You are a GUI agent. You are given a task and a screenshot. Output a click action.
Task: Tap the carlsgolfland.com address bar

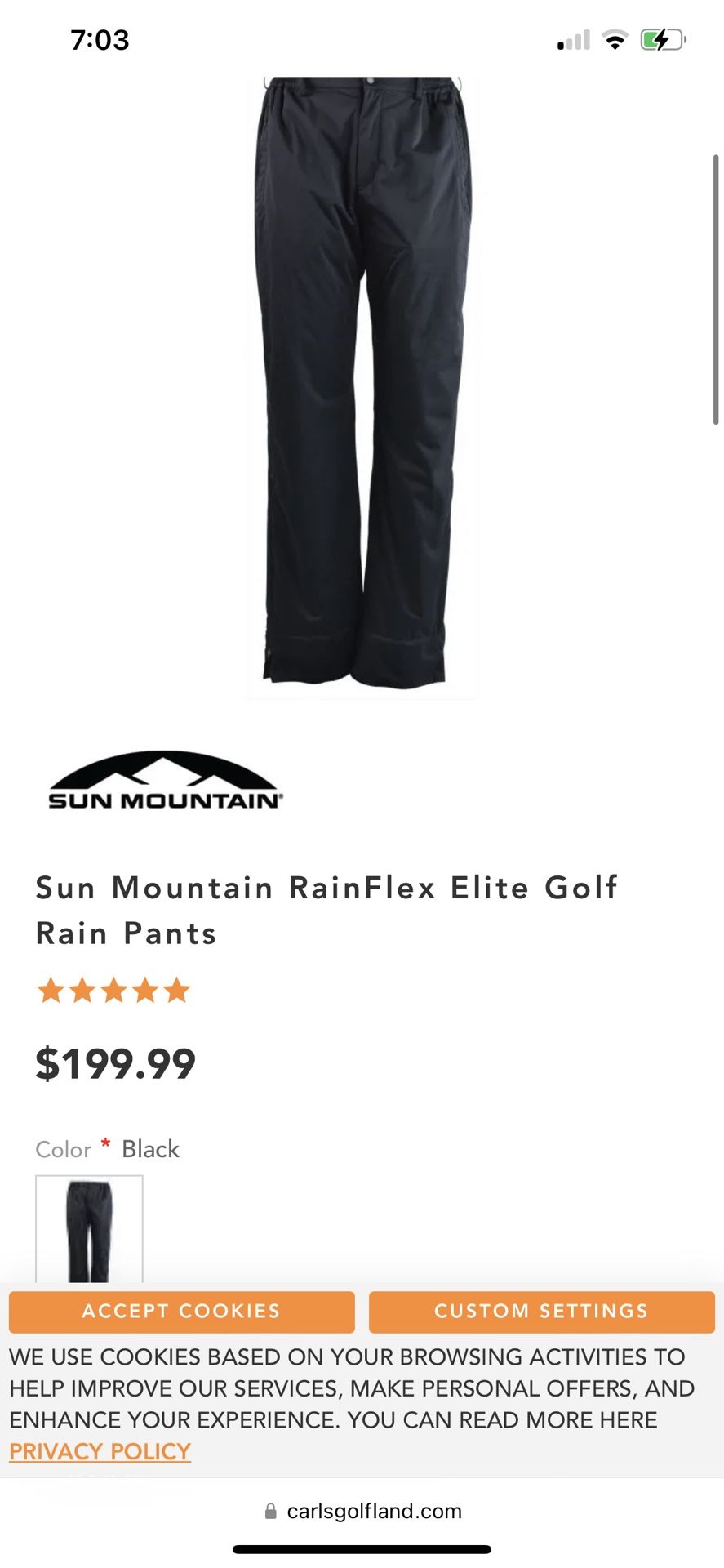(x=362, y=1511)
